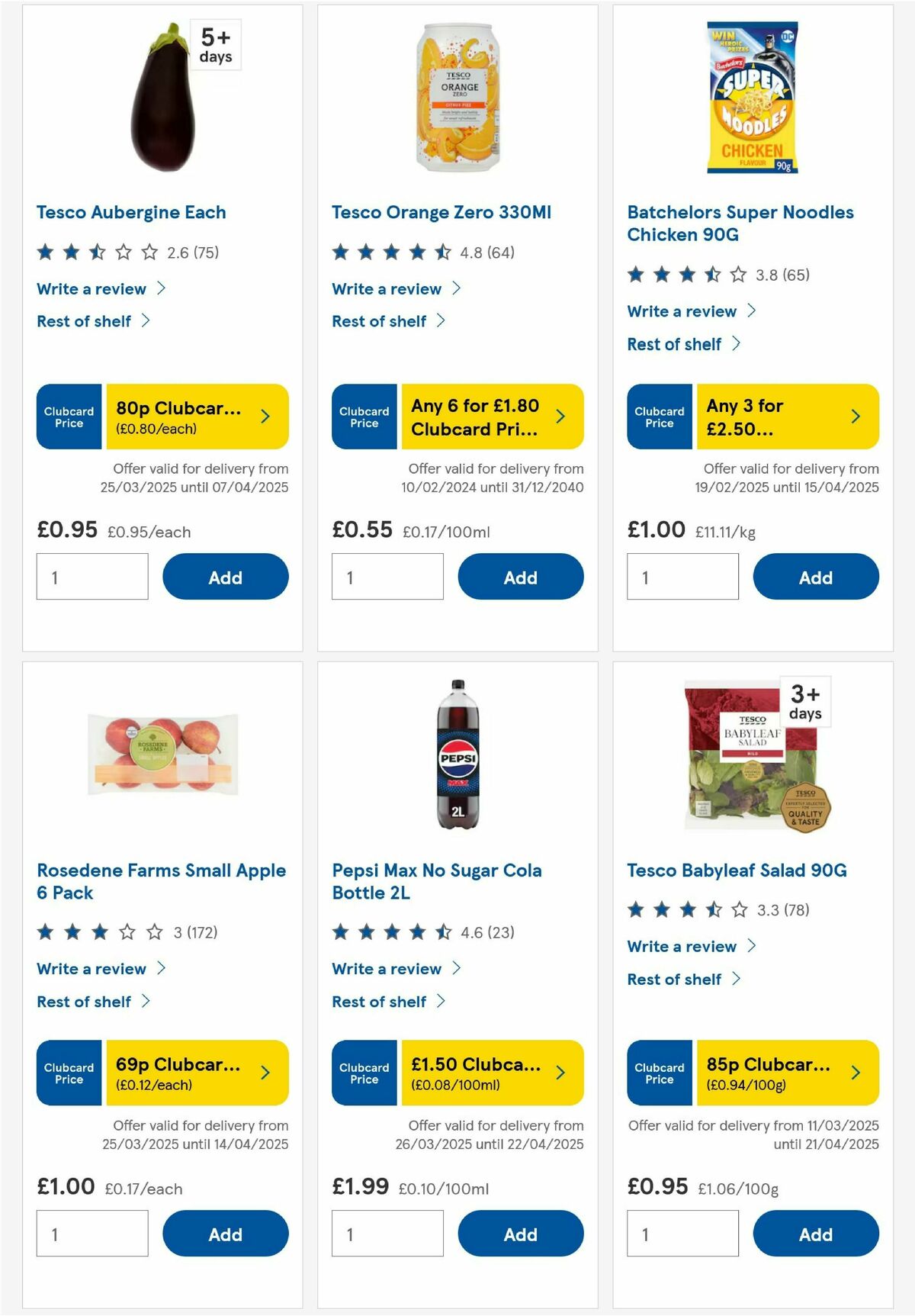Click the aubergine product image
The width and height of the screenshot is (915, 1316).
161,103
